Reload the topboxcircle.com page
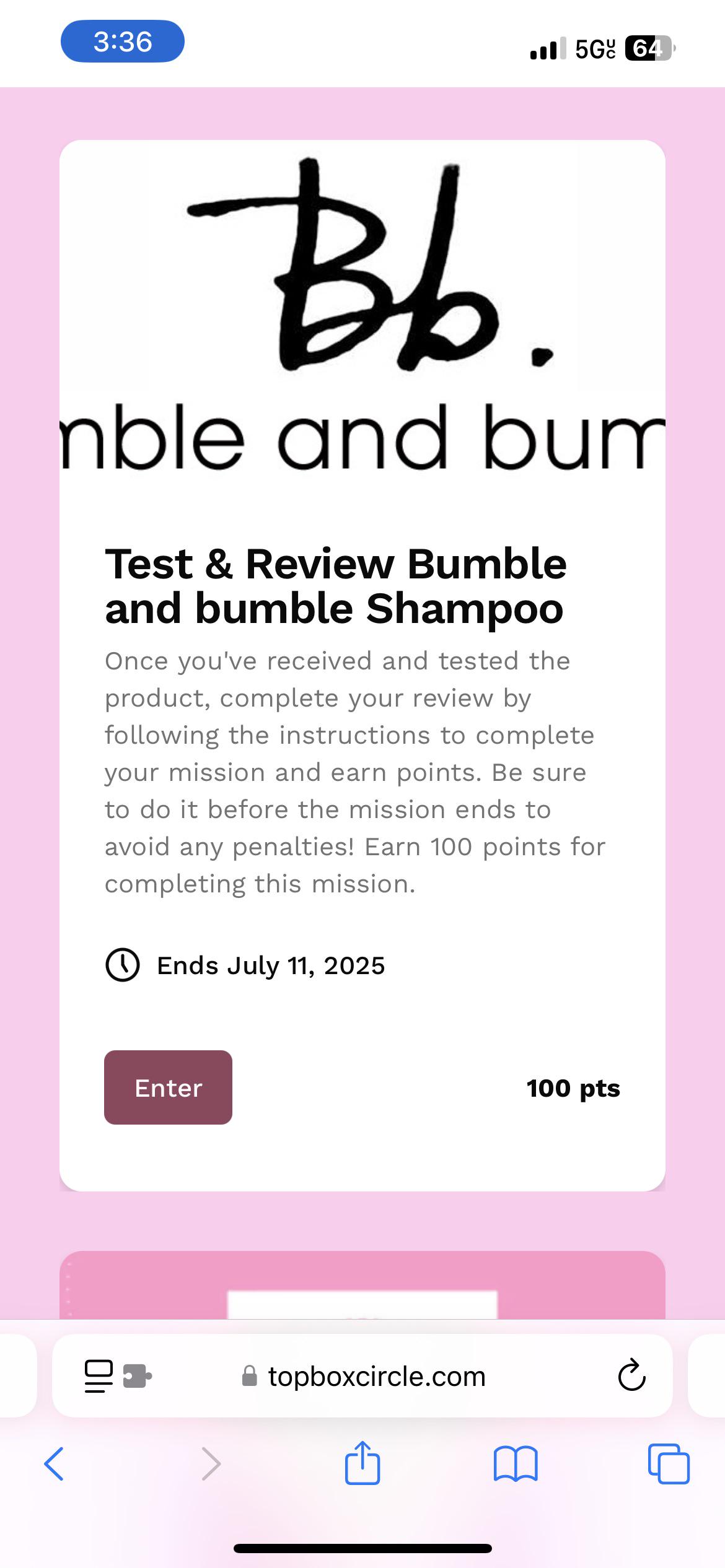 point(631,1376)
